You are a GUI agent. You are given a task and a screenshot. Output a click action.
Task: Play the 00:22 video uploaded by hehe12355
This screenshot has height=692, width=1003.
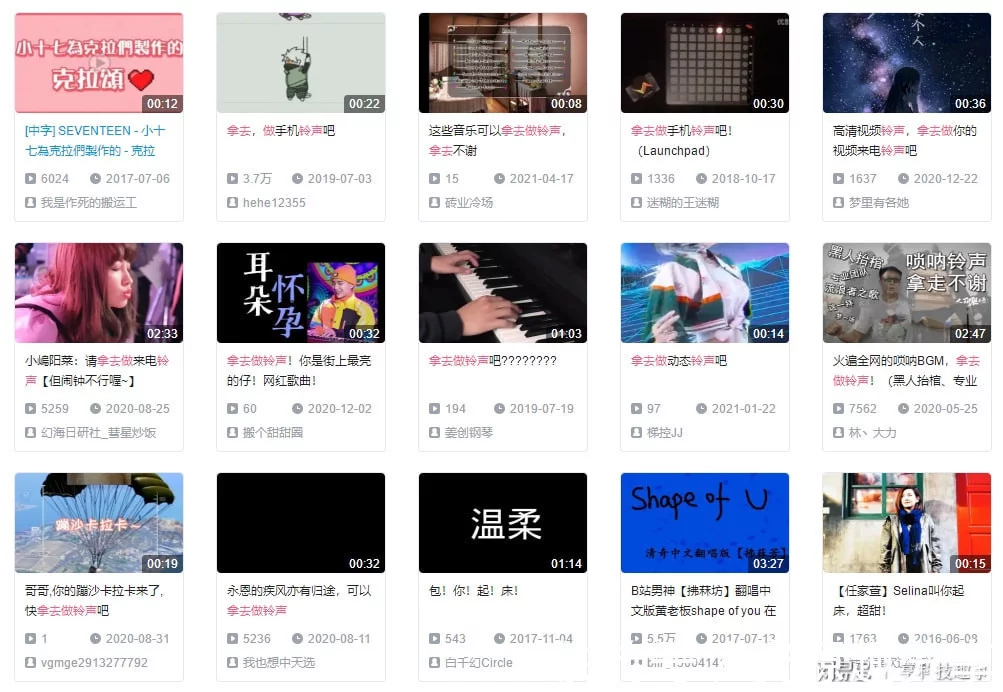tap(301, 63)
